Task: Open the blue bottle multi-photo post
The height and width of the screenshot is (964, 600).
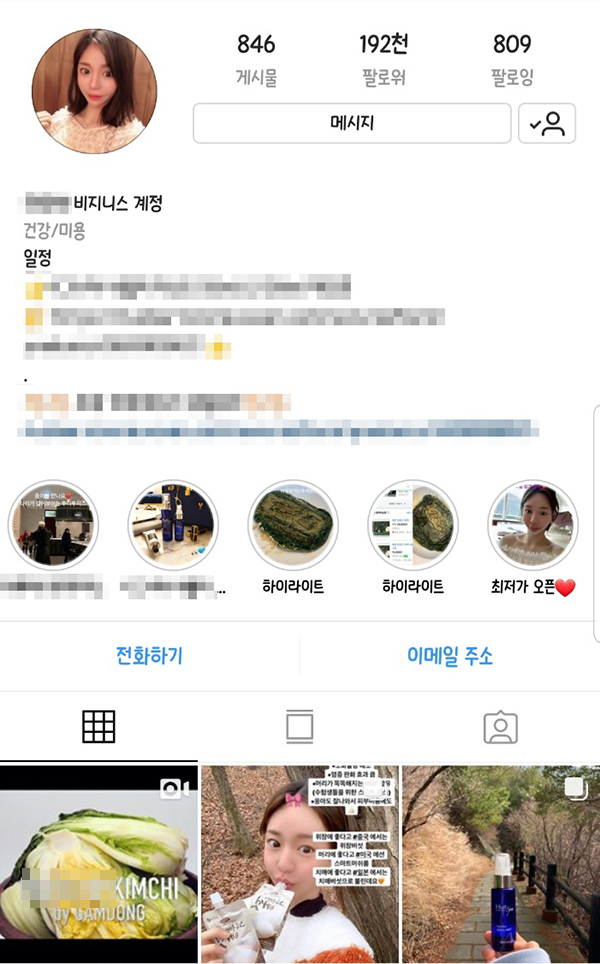Action: coord(500,865)
